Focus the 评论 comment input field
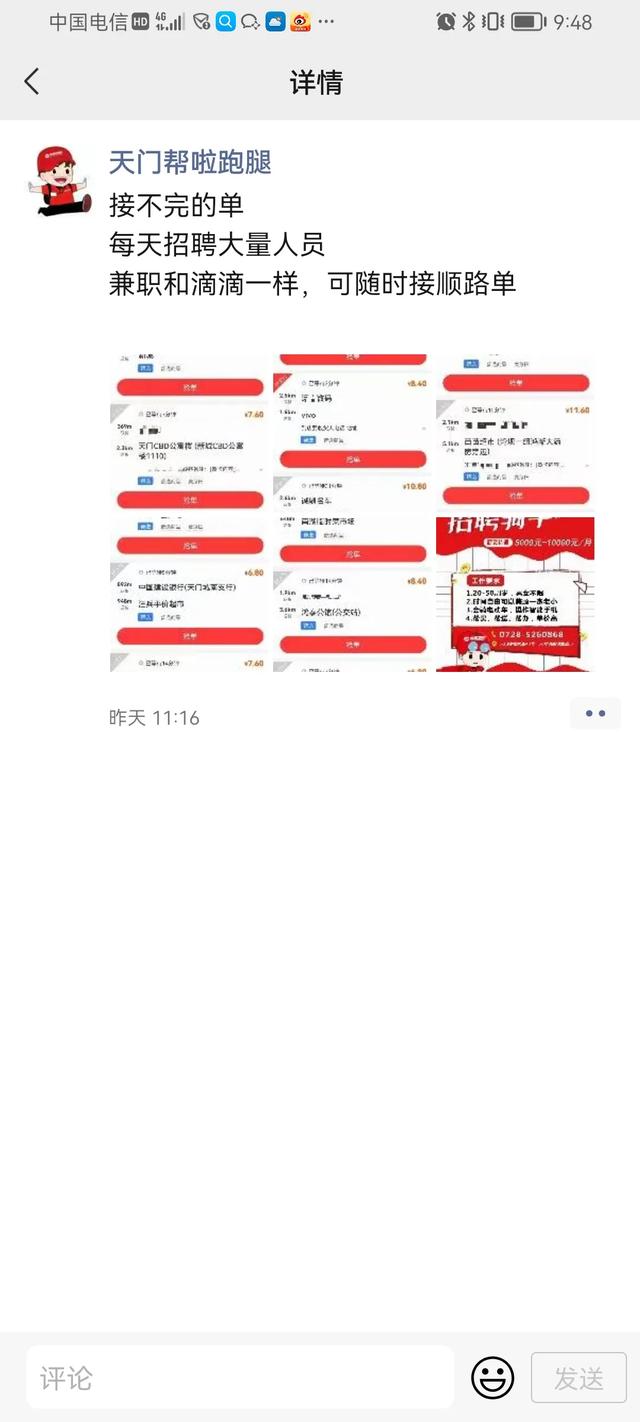Screen dimensions: 640x1422 (240, 1378)
